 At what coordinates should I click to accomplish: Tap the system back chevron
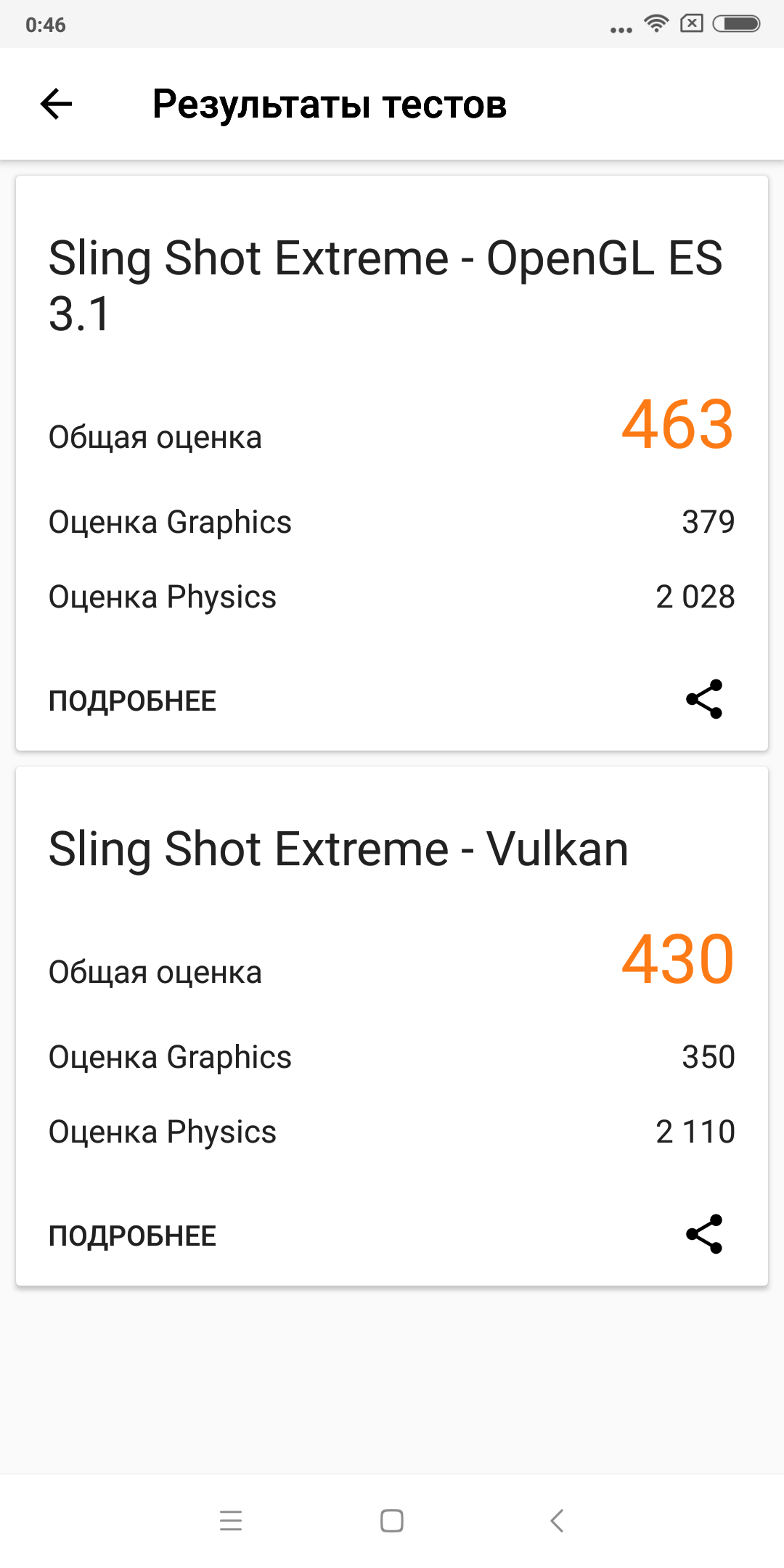point(557,1521)
